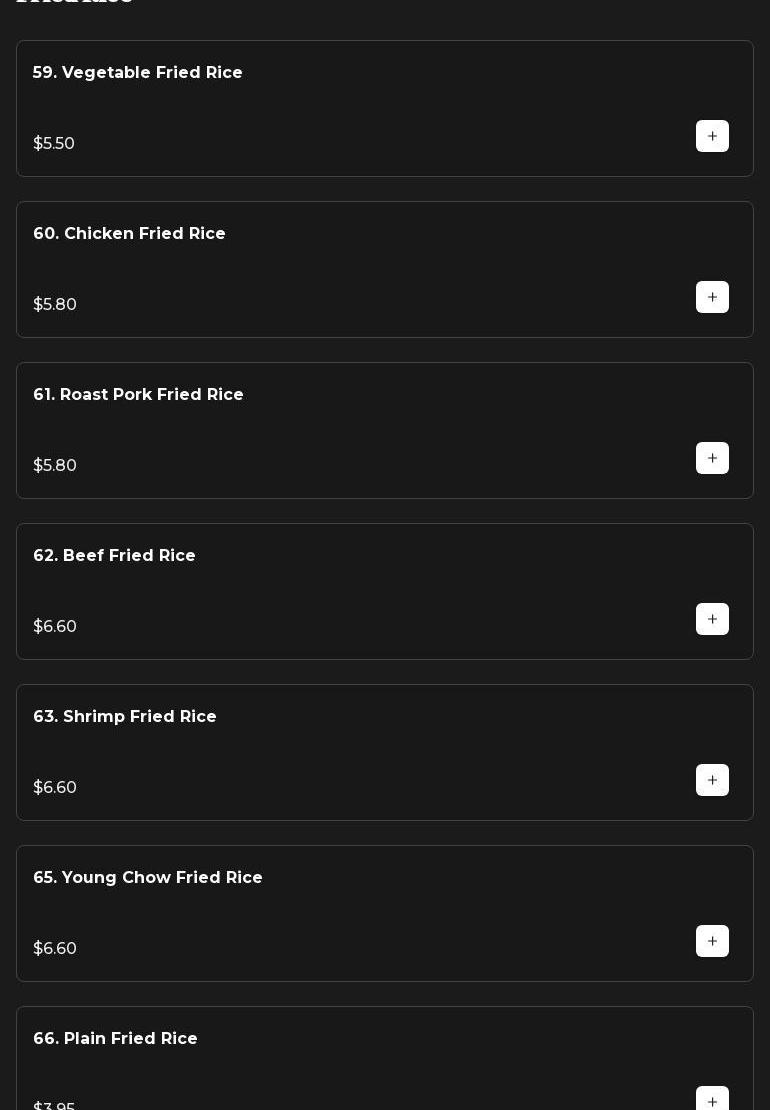Add Vegetable Fried Rice to the order
Viewport: 770px width, 1110px height.
[x=712, y=136]
